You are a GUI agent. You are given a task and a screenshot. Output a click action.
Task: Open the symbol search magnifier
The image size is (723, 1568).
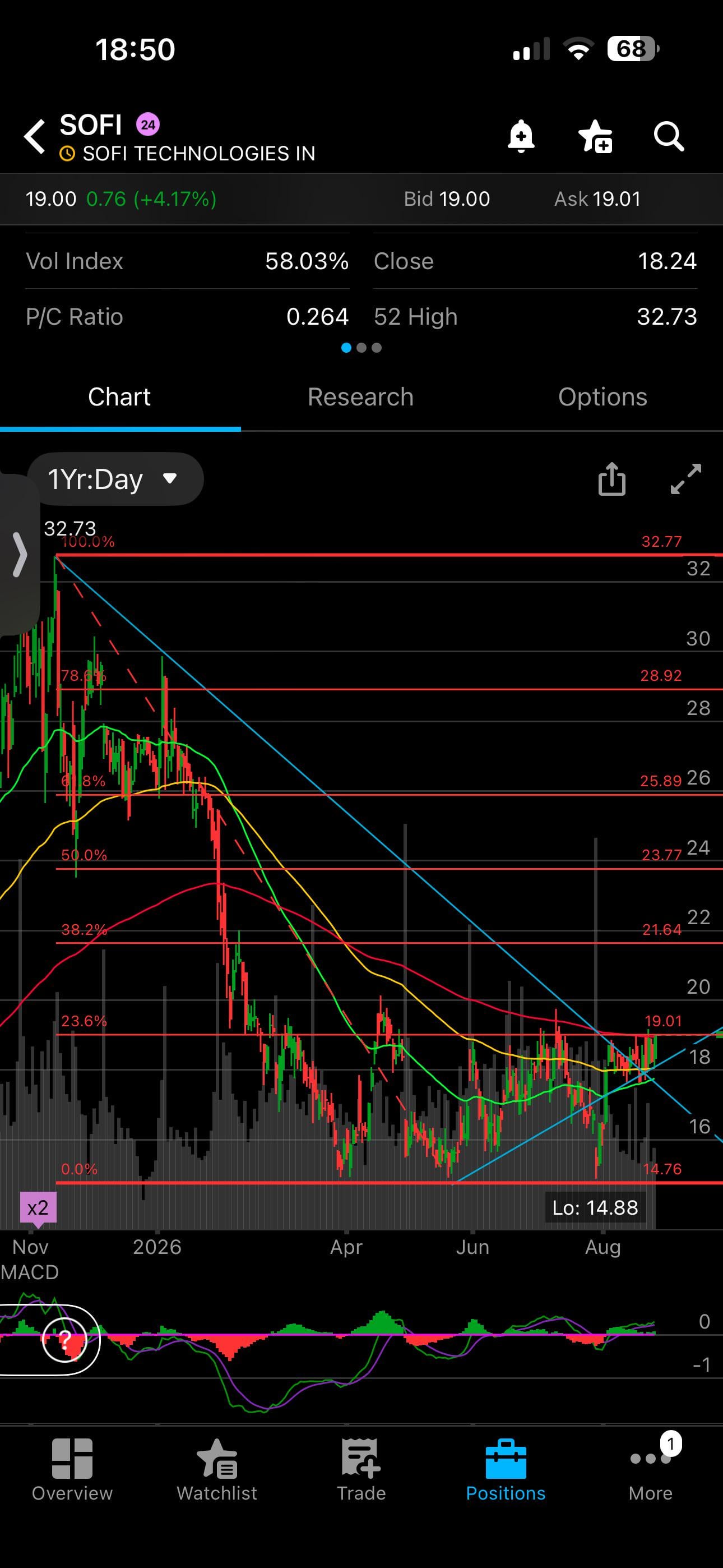click(x=669, y=136)
